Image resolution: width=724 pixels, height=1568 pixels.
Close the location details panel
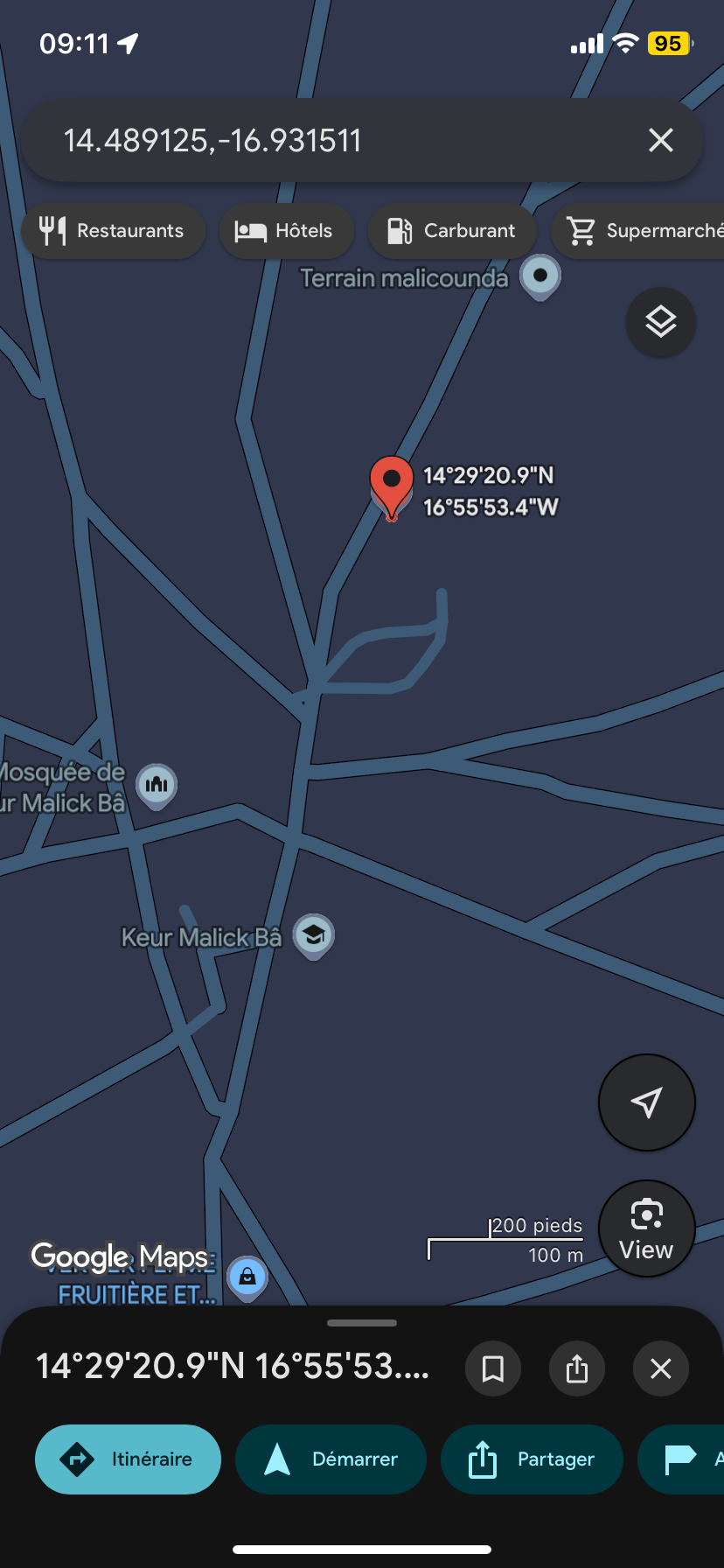click(661, 1368)
